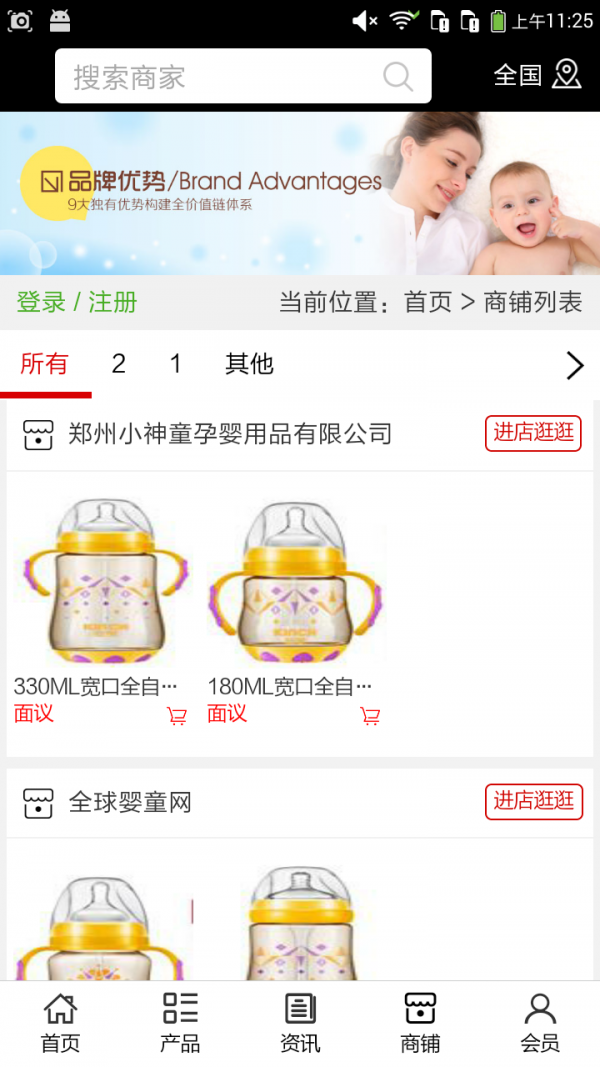Viewport: 600px width, 1067px height.
Task: Switch to category tab 2
Action: tap(118, 364)
